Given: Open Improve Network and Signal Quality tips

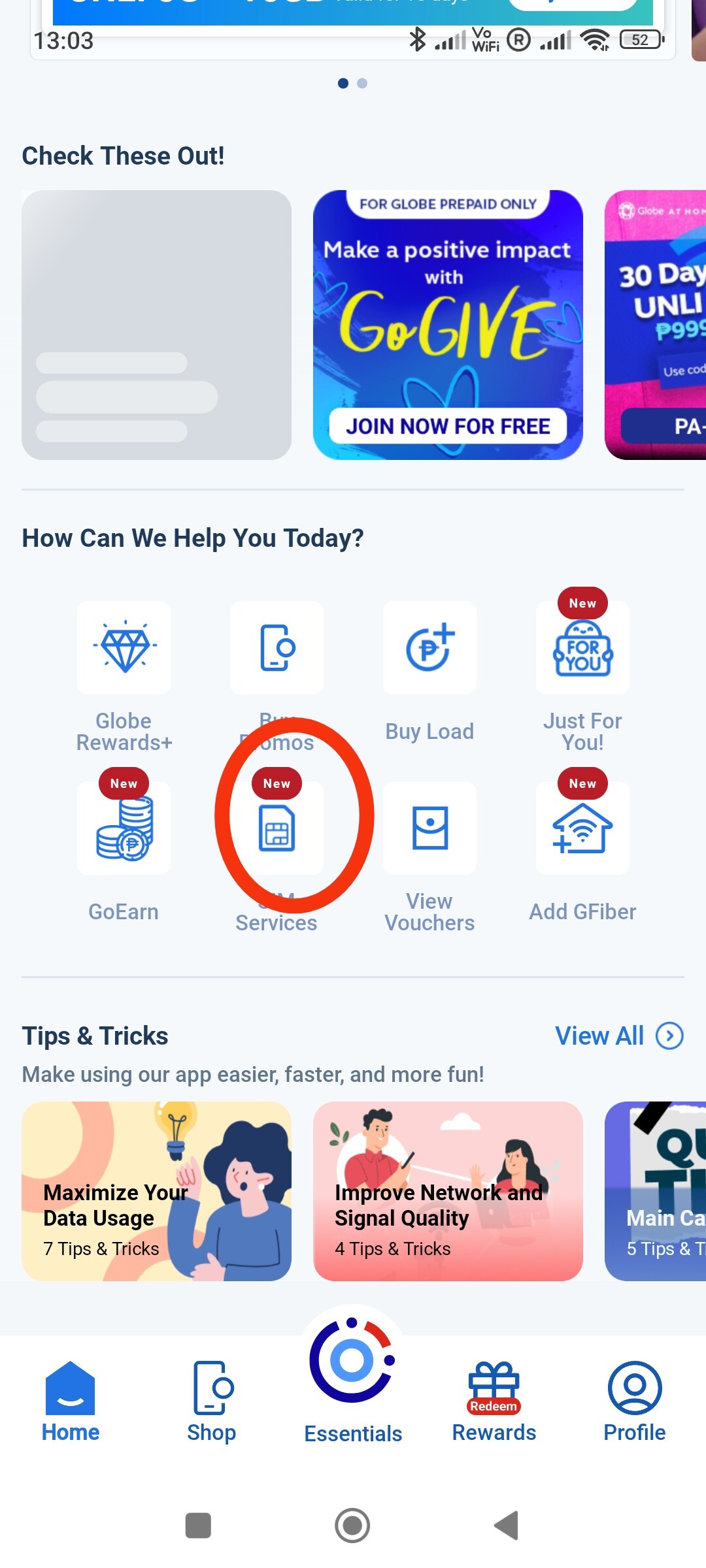Looking at the screenshot, I should click(447, 1191).
